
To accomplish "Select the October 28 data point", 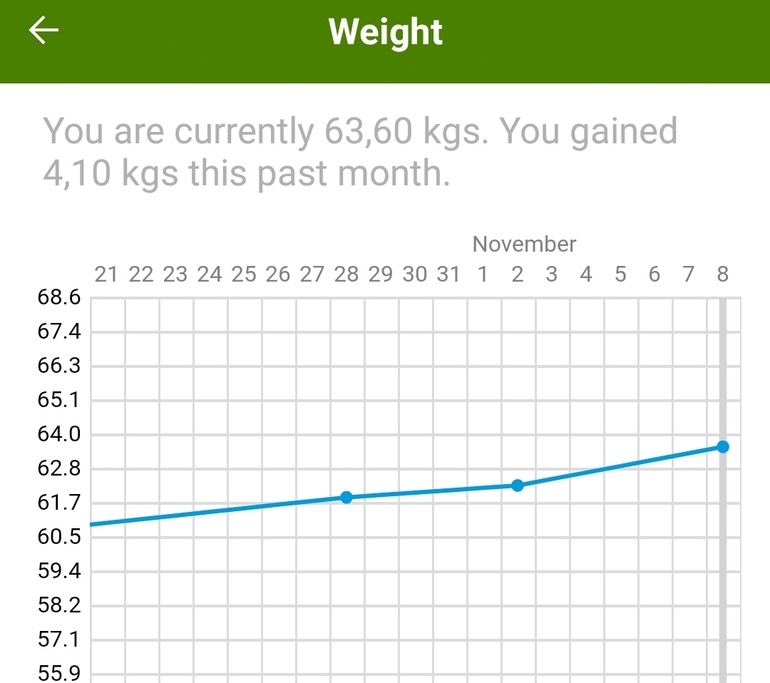I will point(346,497).
